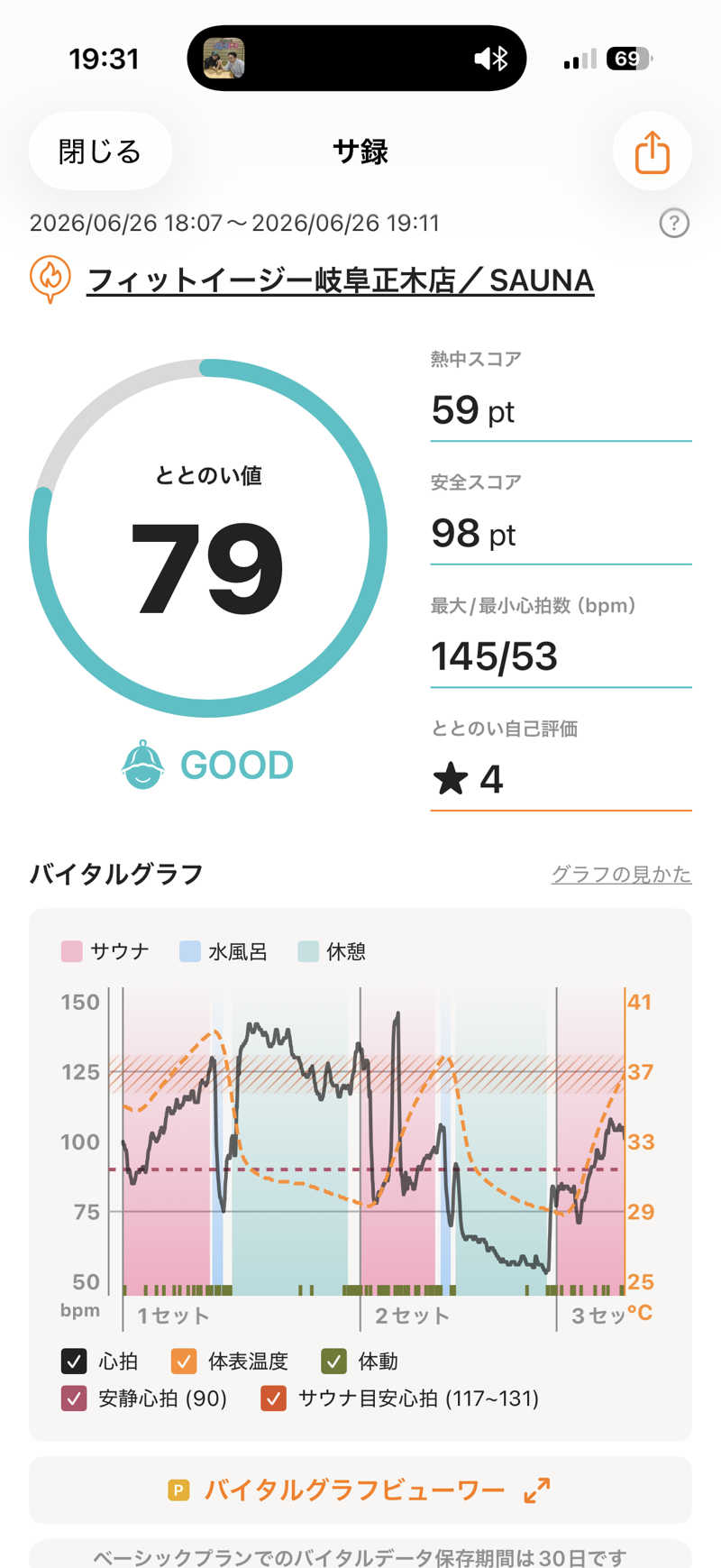Viewport: 721px width, 1568px height.
Task: Open the グラフの見かた link
Action: [621, 874]
